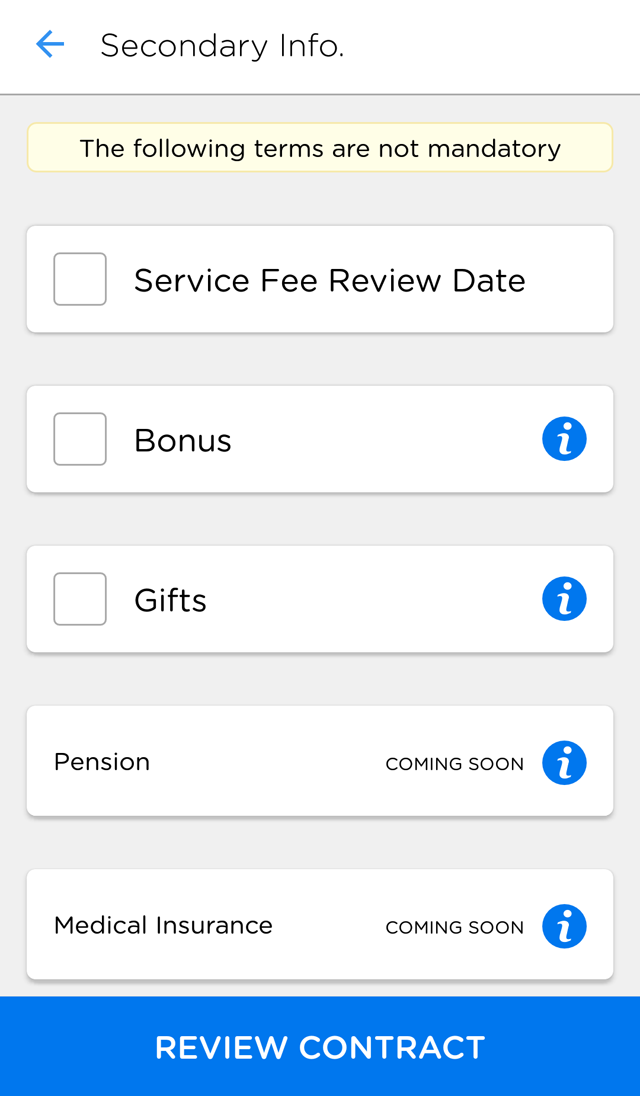Enable the Bonus checkbox
Screen dimensions: 640x1096
tap(80, 439)
